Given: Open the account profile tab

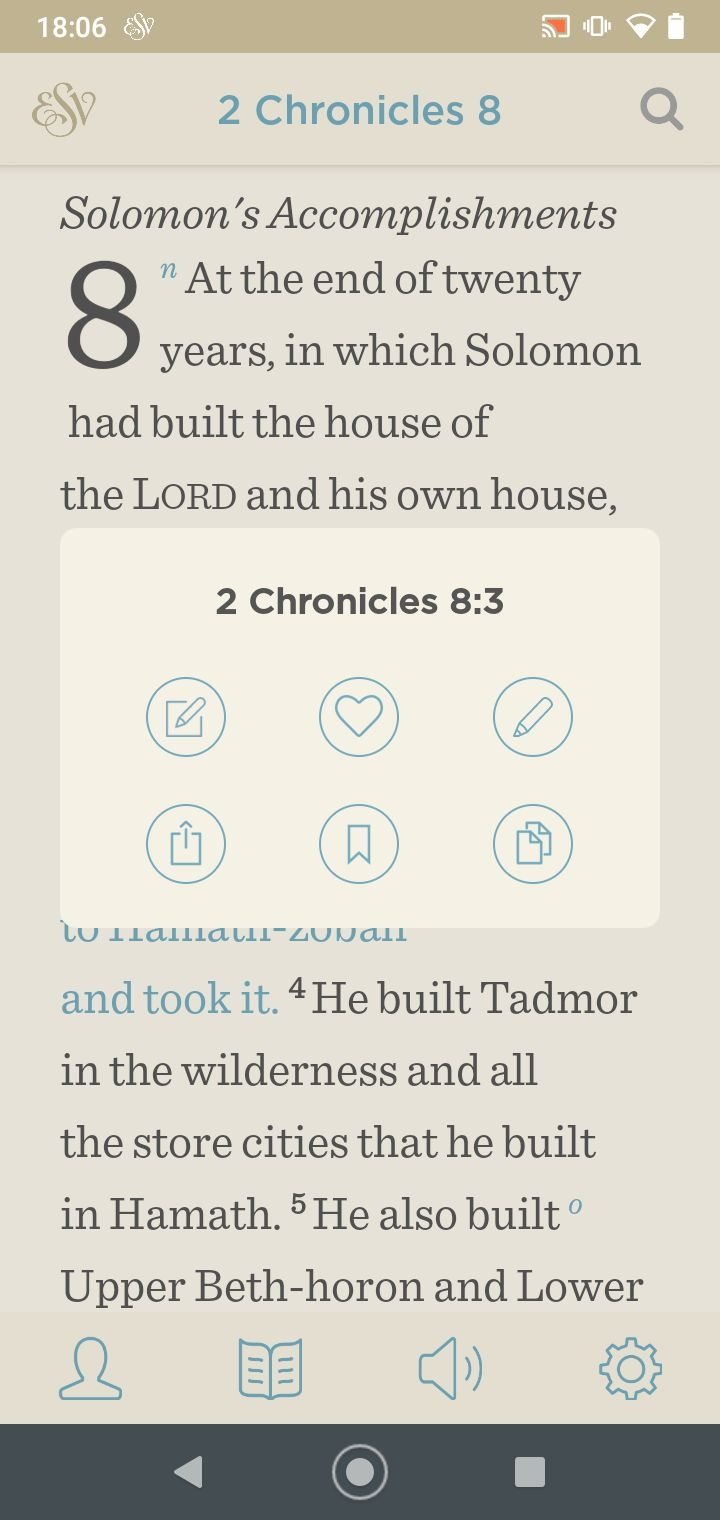Looking at the screenshot, I should [90, 1369].
